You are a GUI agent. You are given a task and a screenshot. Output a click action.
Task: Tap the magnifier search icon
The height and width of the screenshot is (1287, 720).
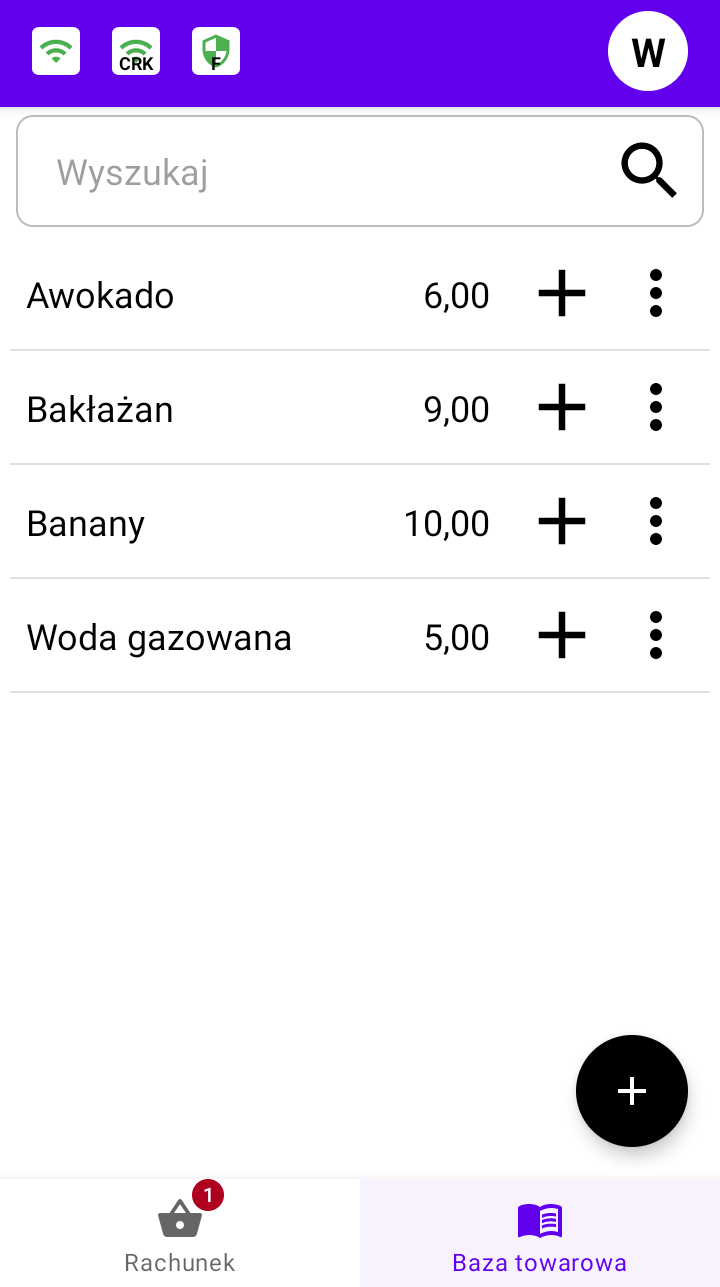pos(649,171)
